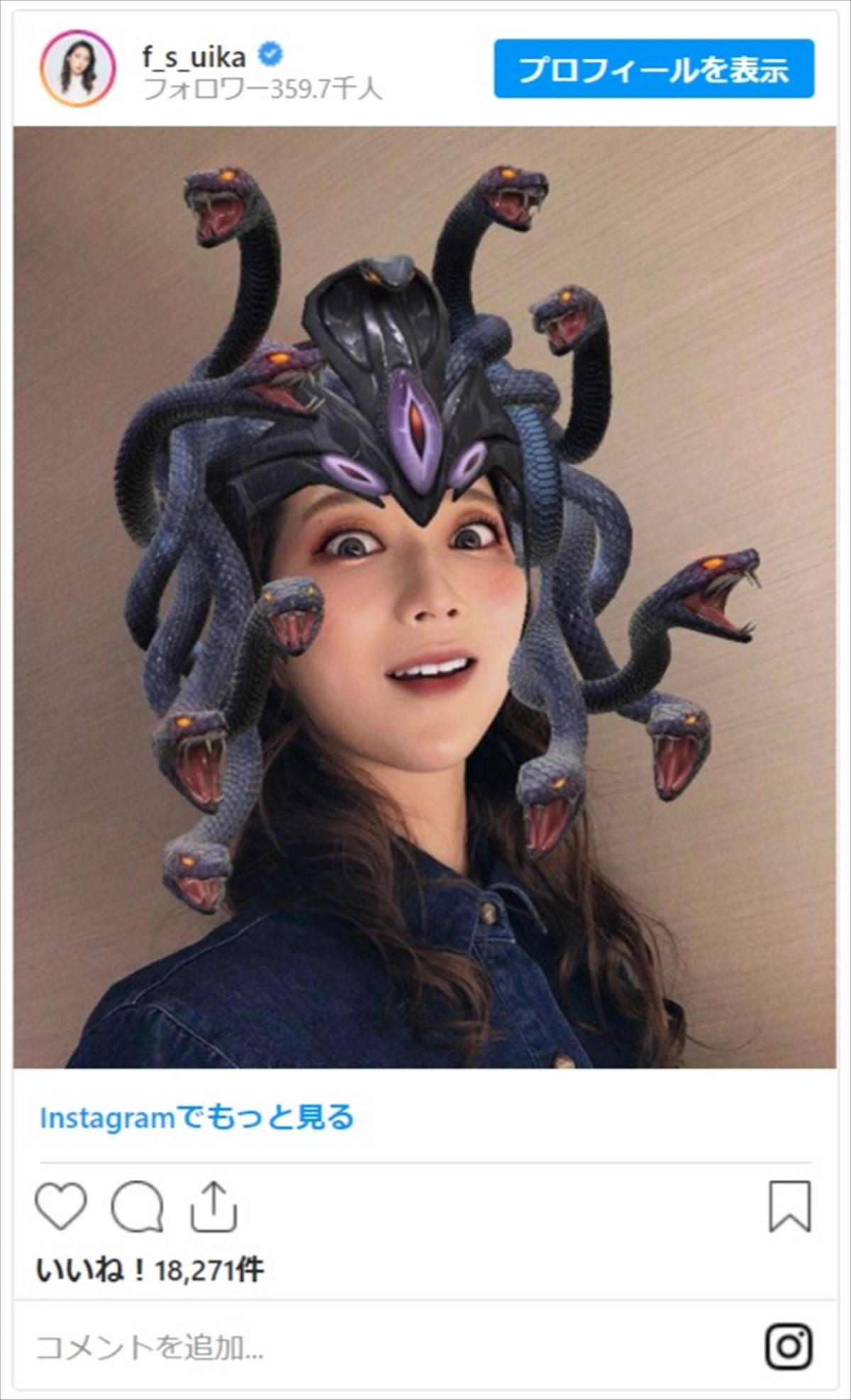Open the Medusa filter post photo
Viewport: 851px width, 1400px height.
[424, 596]
